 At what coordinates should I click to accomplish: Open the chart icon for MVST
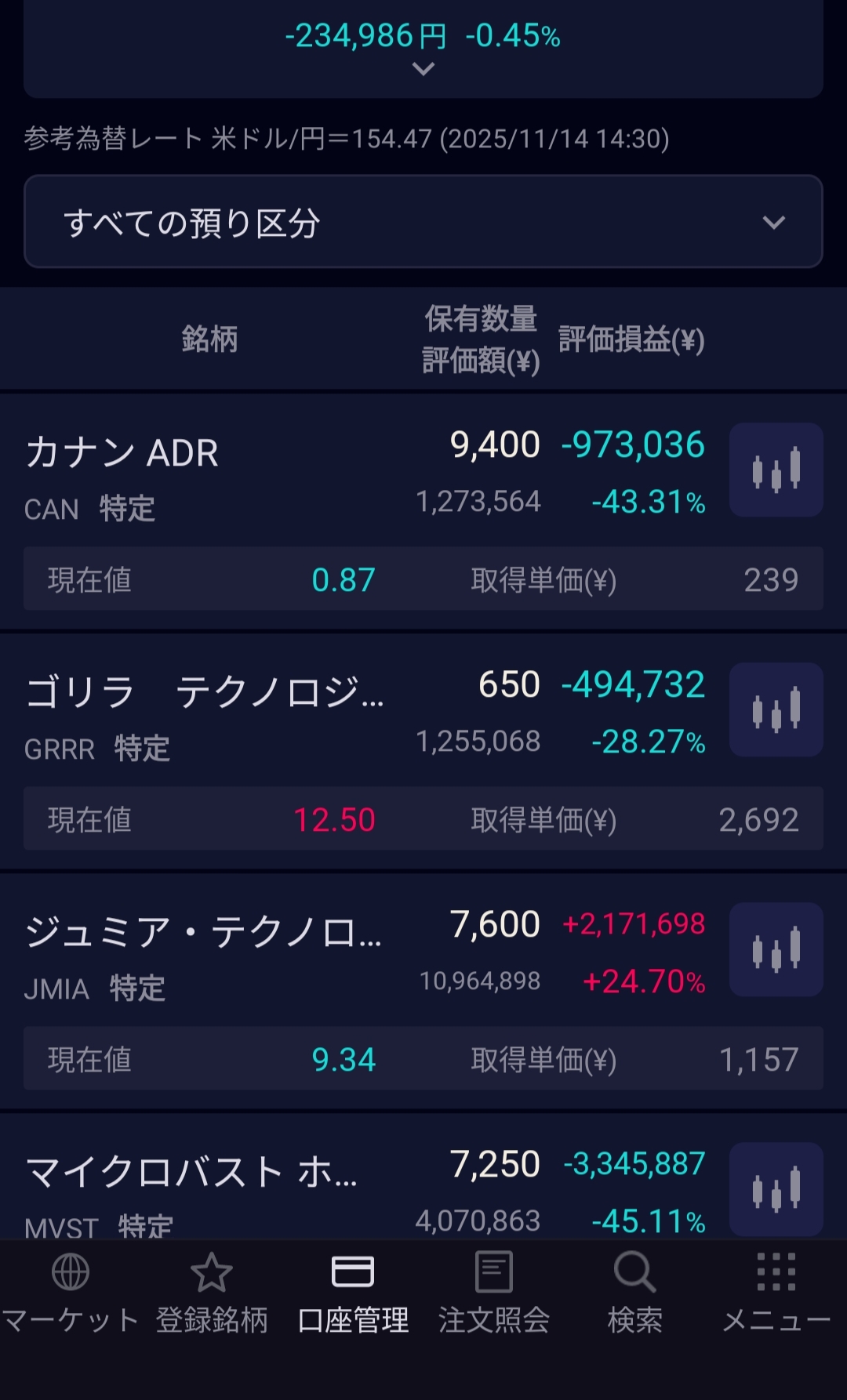pos(776,1190)
